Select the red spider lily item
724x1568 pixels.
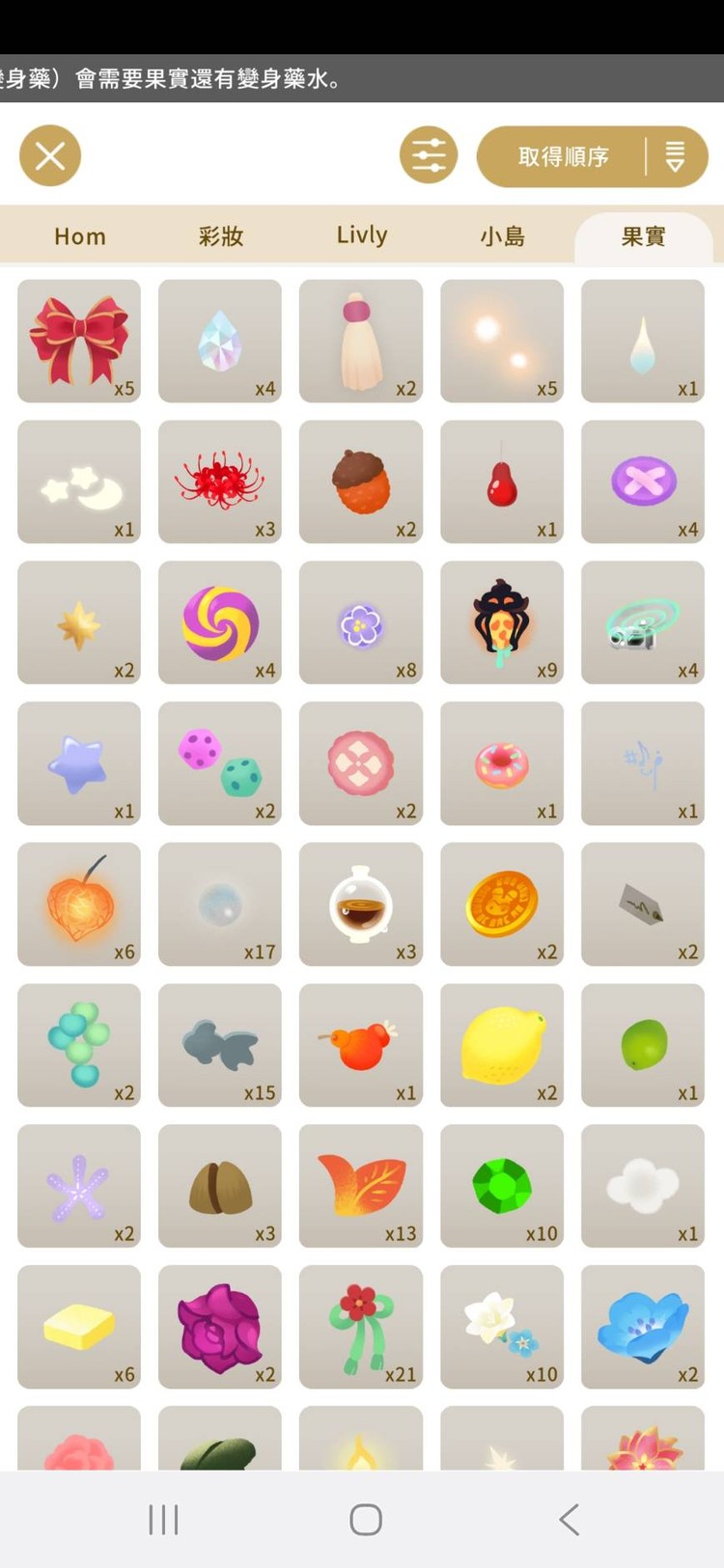click(220, 481)
